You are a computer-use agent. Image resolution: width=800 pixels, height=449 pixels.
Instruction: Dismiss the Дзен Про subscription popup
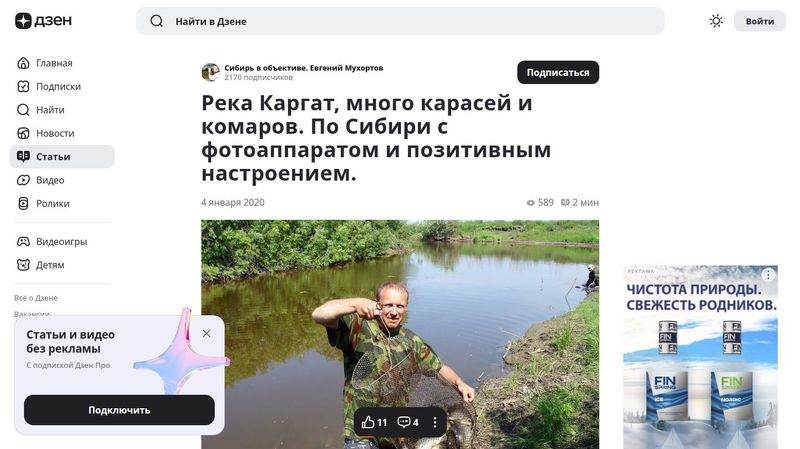206,333
